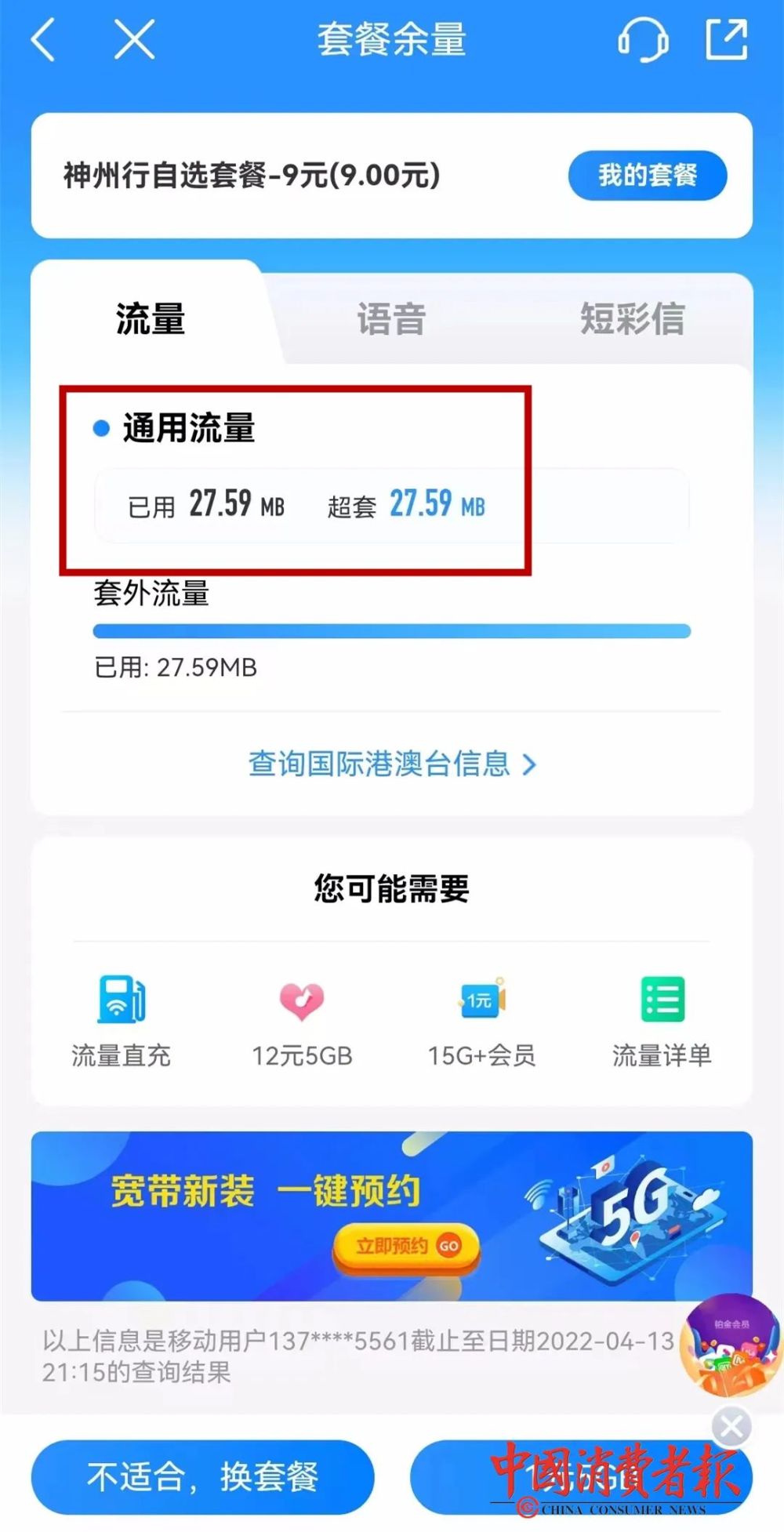The image size is (784, 1532).
Task: Open 我的套餐 plan details
Action: pos(647,175)
